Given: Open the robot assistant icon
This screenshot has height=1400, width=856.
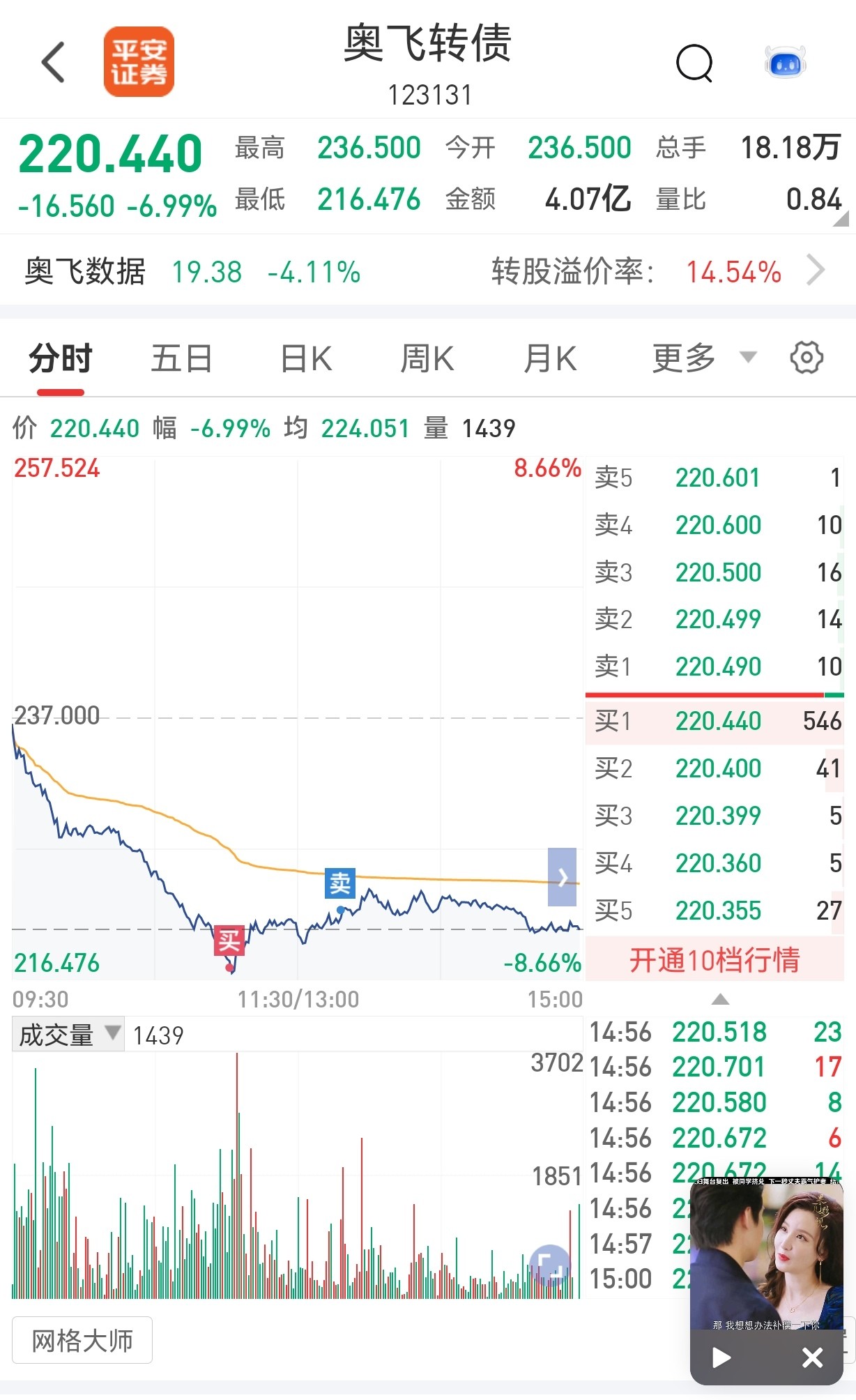Looking at the screenshot, I should point(786,63).
